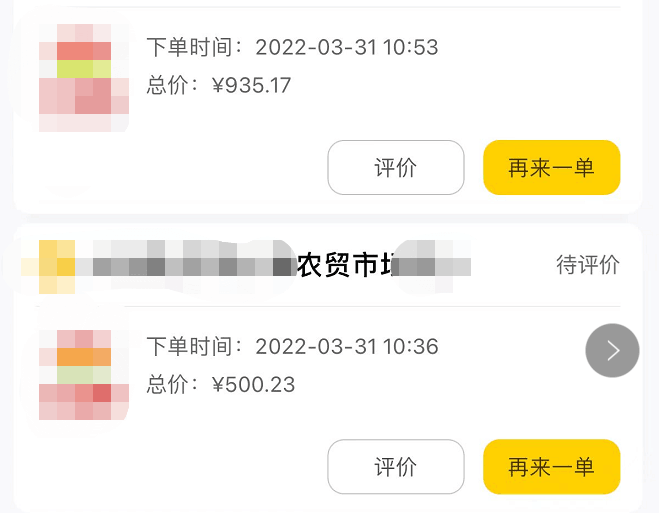Reorder the ¥500.23 order with 再来一单
Screen dimensions: 659x513
(x=551, y=466)
